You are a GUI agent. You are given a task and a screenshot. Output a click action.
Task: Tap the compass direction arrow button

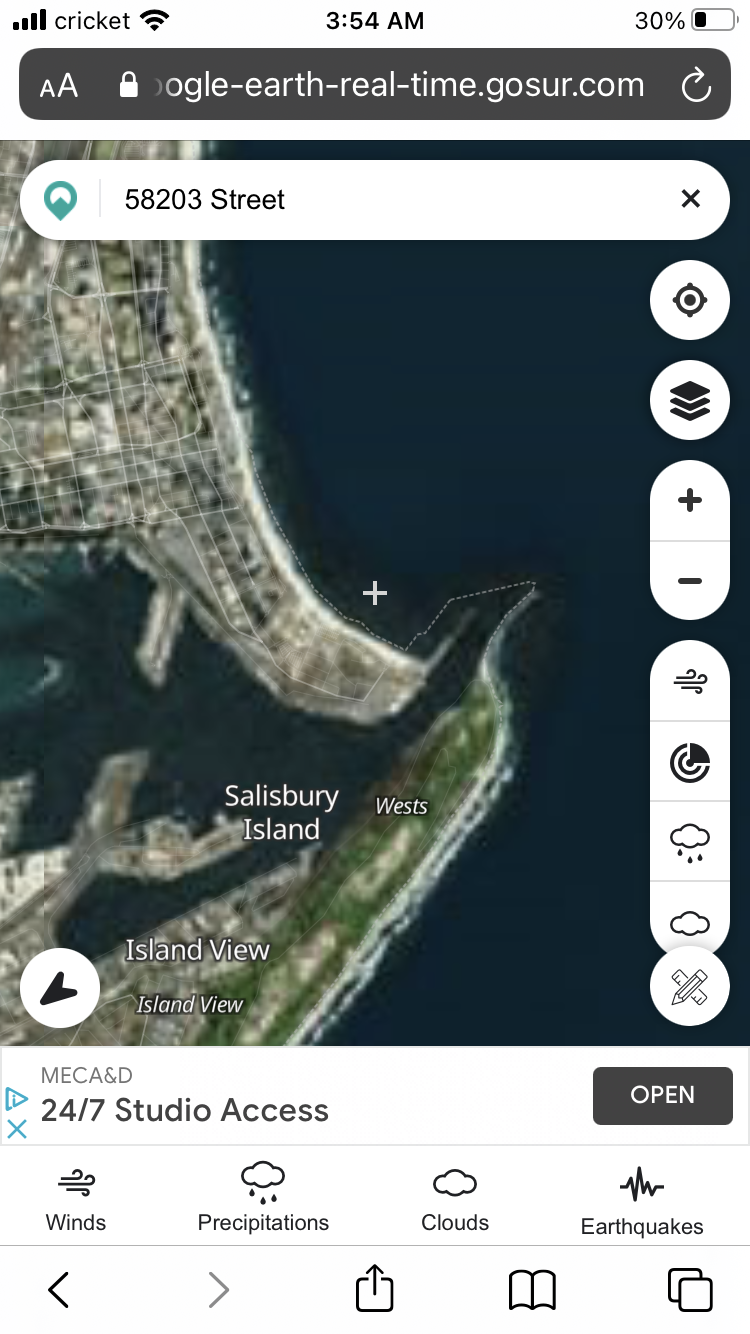pyautogui.click(x=60, y=988)
